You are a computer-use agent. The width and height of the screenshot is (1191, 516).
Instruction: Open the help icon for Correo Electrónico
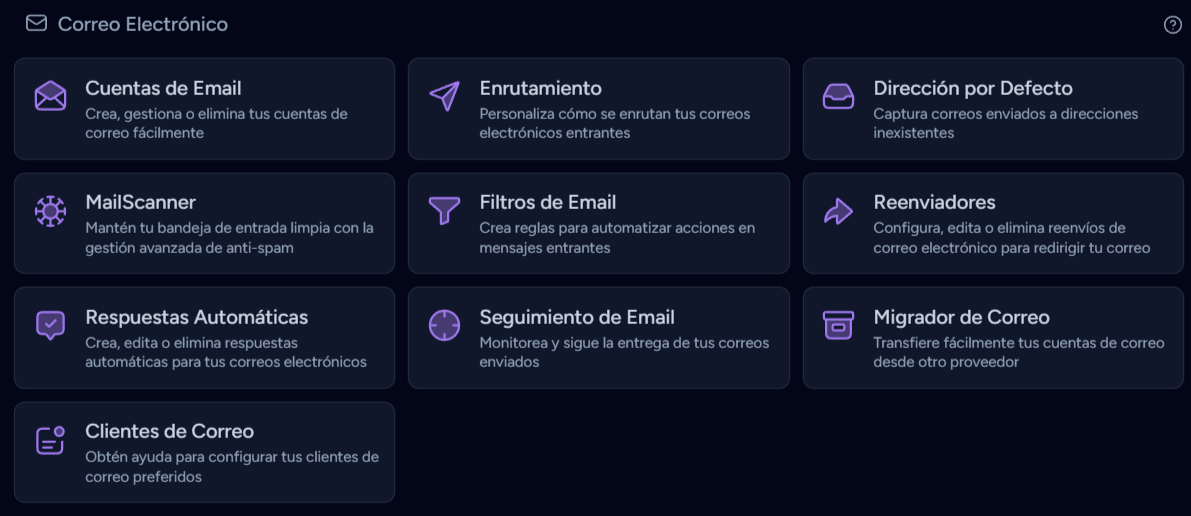pos(1173,25)
